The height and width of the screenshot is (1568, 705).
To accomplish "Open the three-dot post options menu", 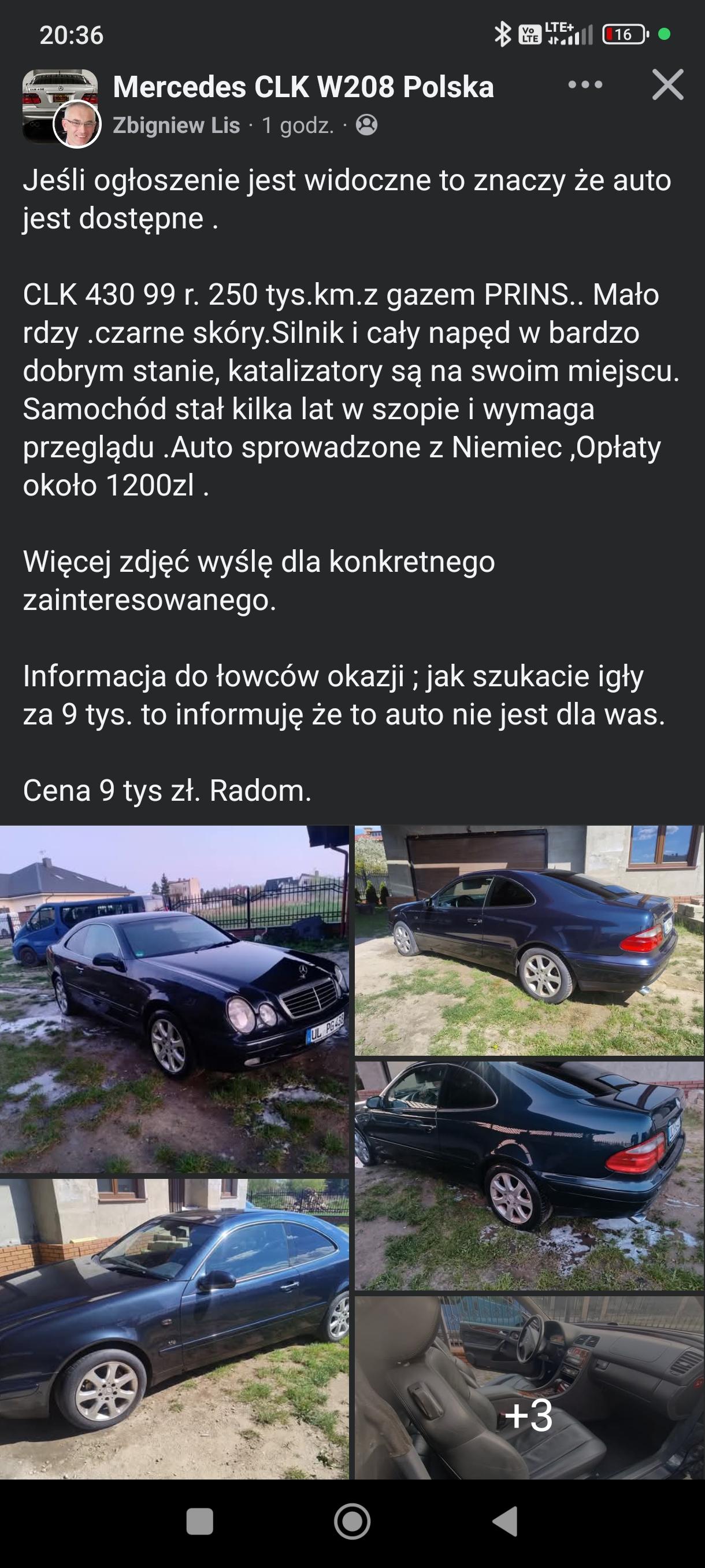I will tap(585, 85).
